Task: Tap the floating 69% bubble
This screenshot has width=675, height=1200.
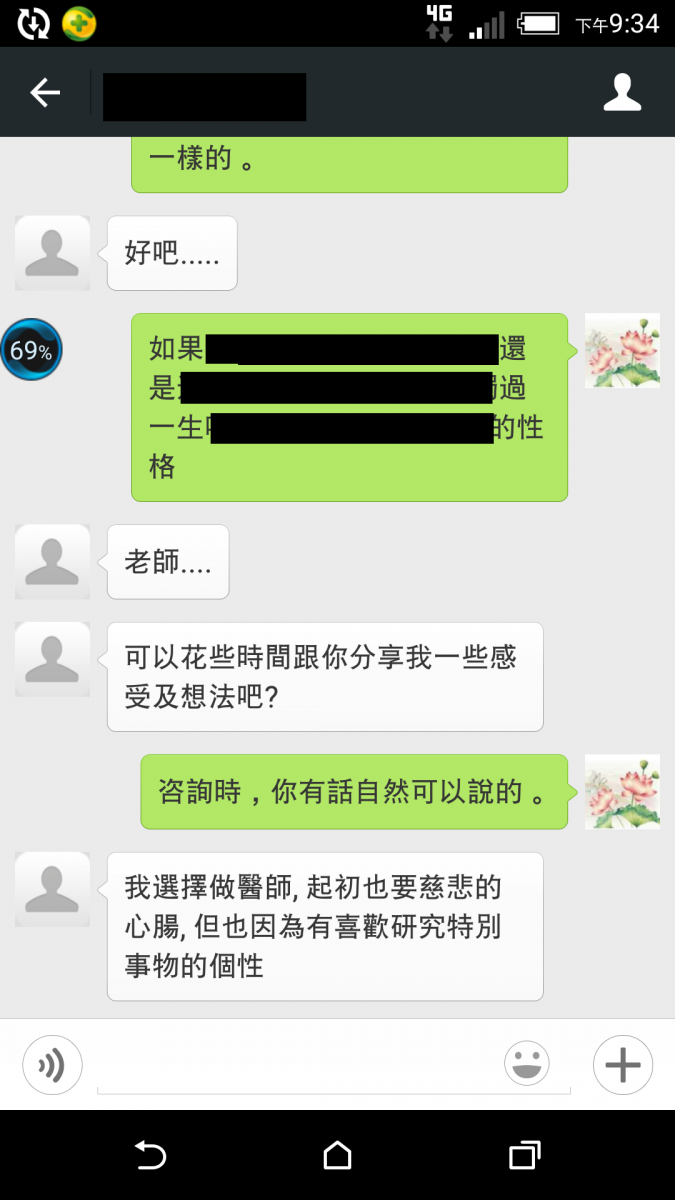Action: tap(31, 350)
